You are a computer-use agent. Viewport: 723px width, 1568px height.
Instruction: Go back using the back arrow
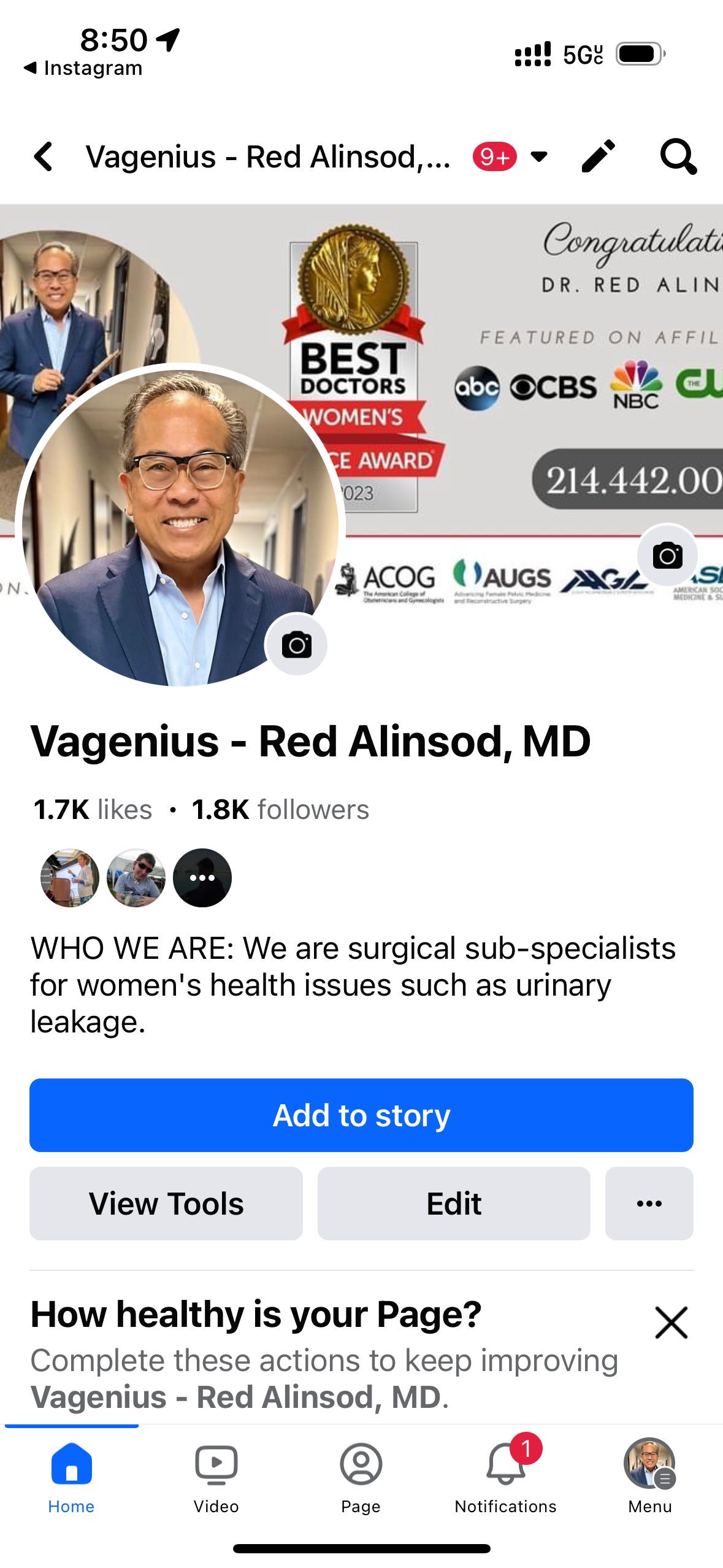[x=44, y=156]
